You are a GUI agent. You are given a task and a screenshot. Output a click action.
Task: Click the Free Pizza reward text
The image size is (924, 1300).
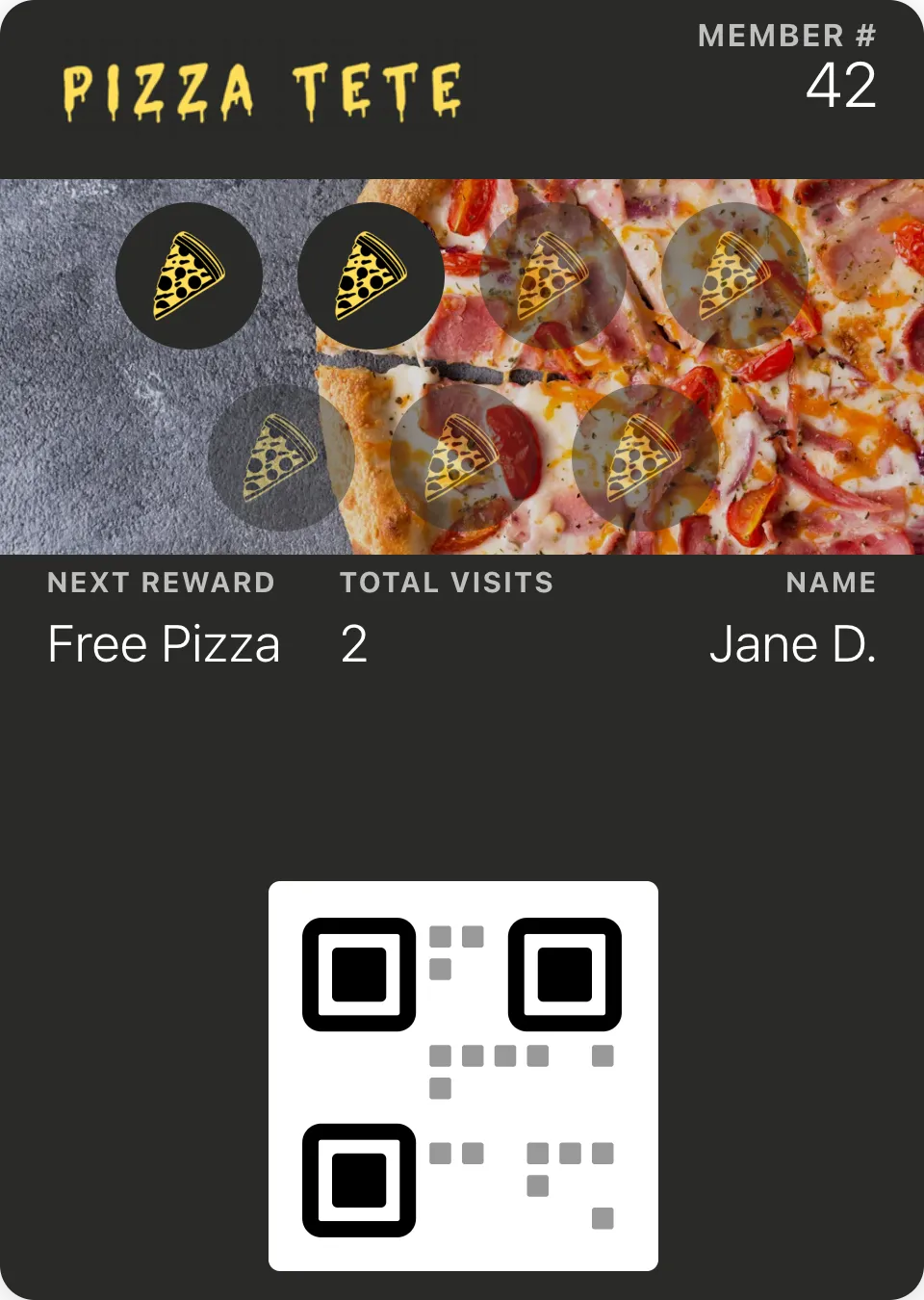[165, 644]
